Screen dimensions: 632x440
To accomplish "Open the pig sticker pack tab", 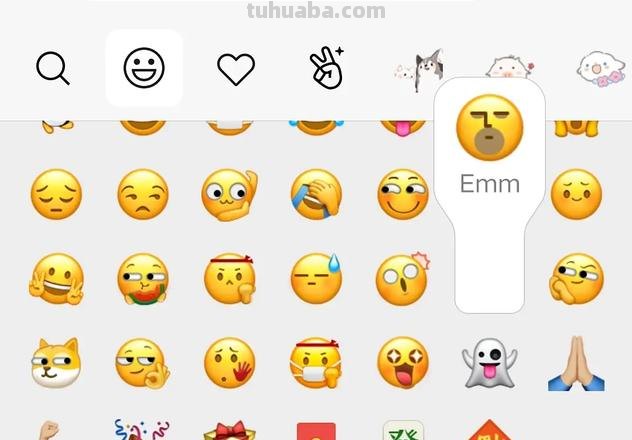I will click(x=509, y=68).
